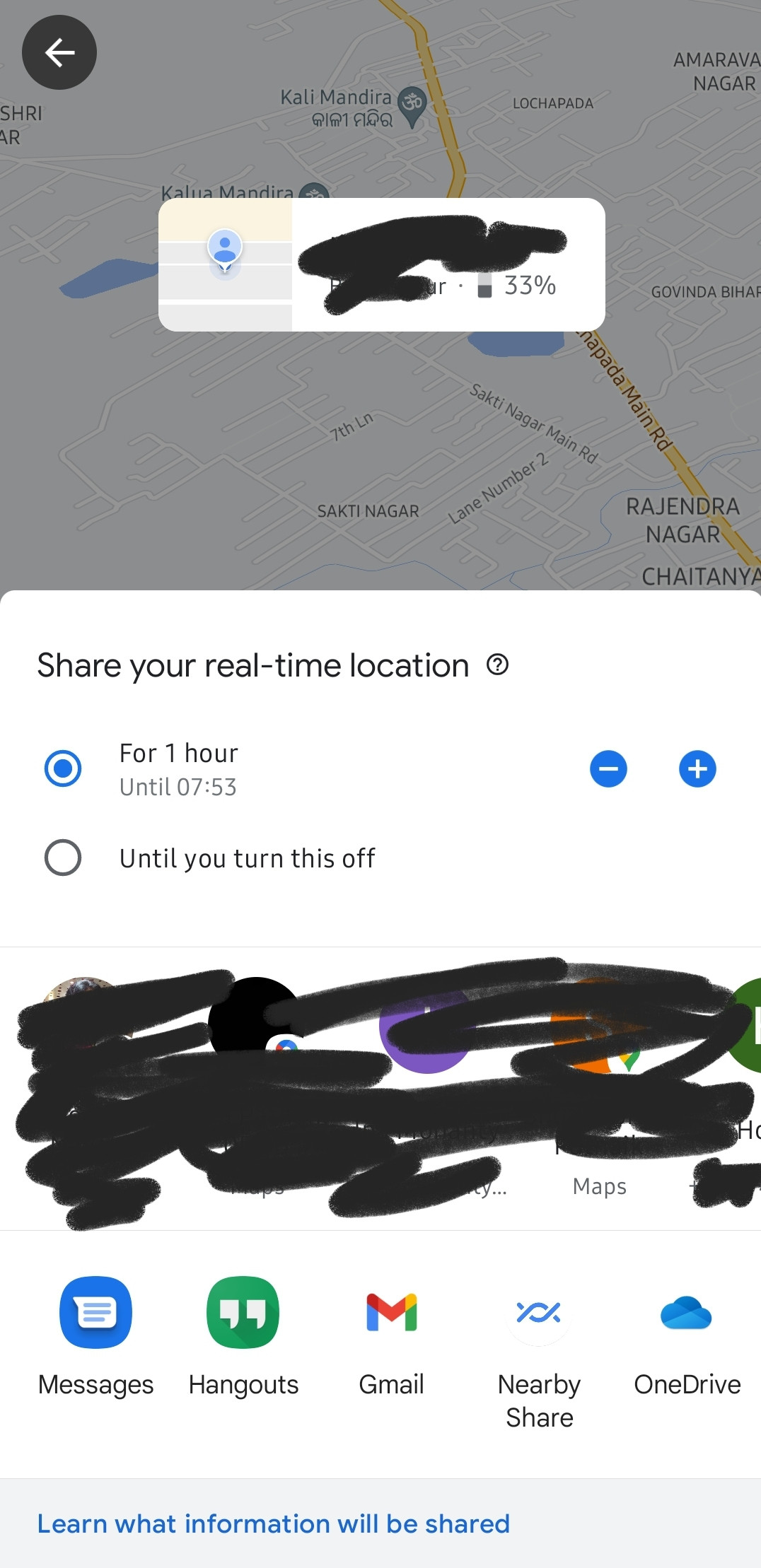Decrease sharing duration with minus button

[608, 768]
